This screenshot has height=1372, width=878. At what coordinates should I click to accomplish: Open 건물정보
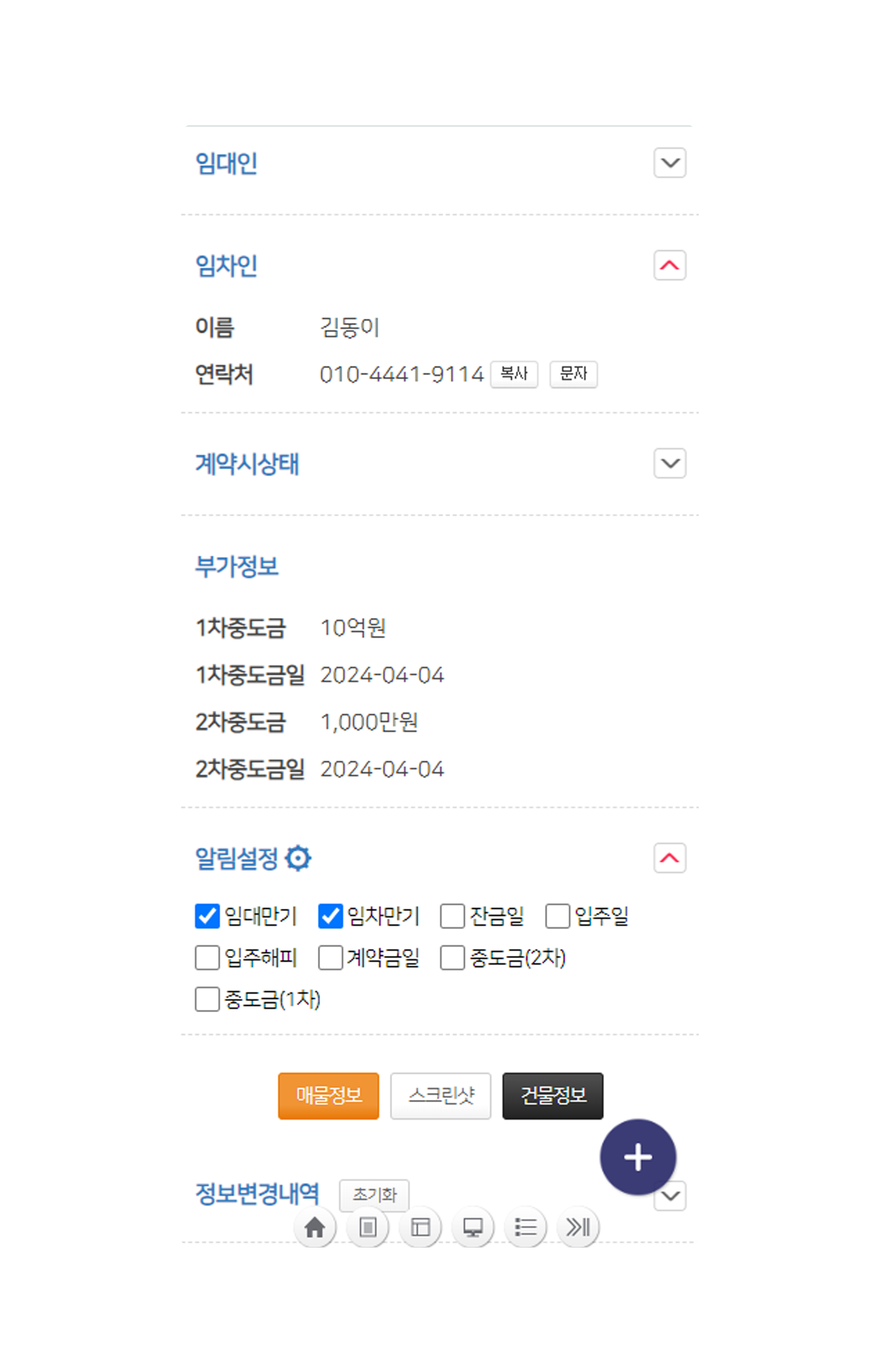tap(552, 1096)
